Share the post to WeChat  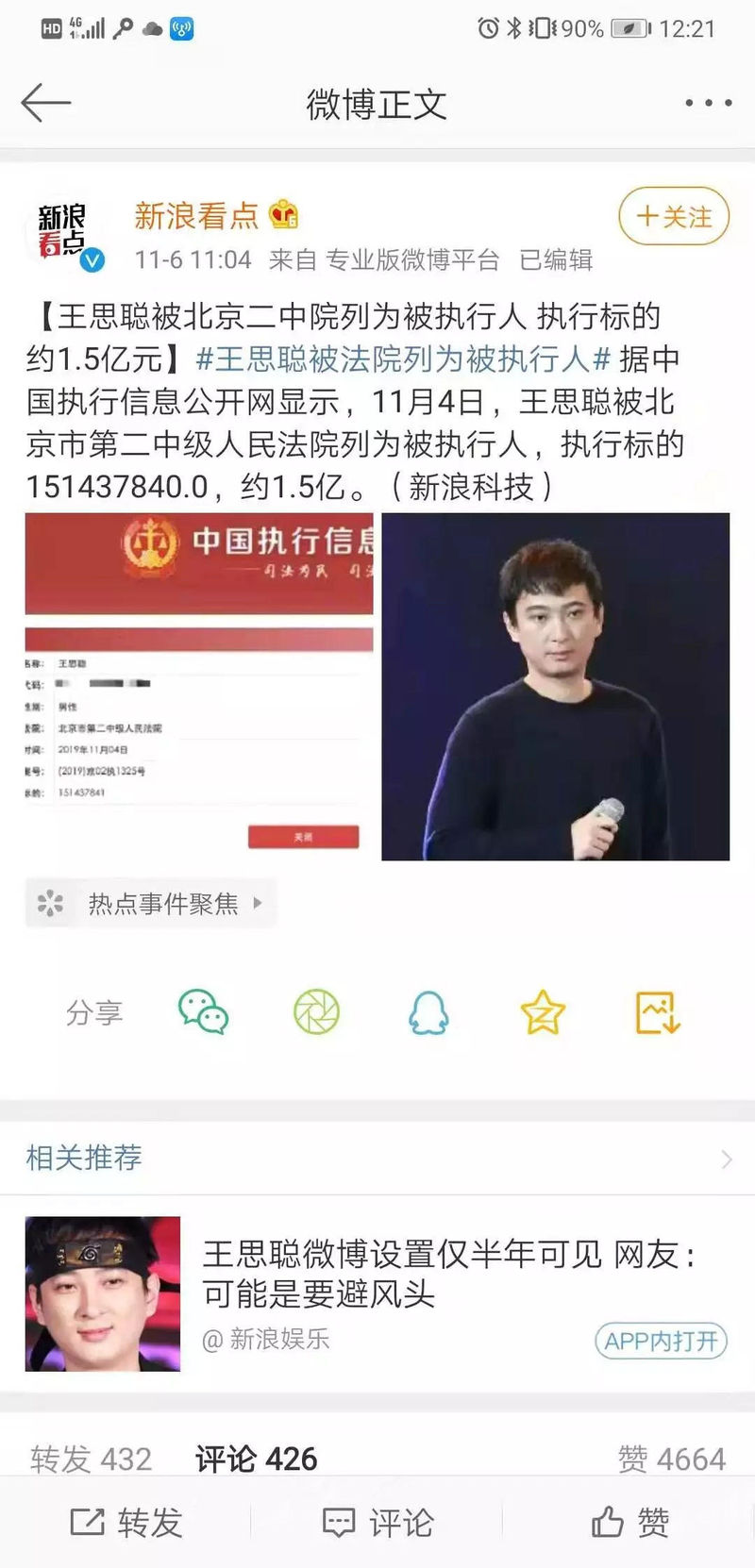pyautogui.click(x=204, y=1013)
